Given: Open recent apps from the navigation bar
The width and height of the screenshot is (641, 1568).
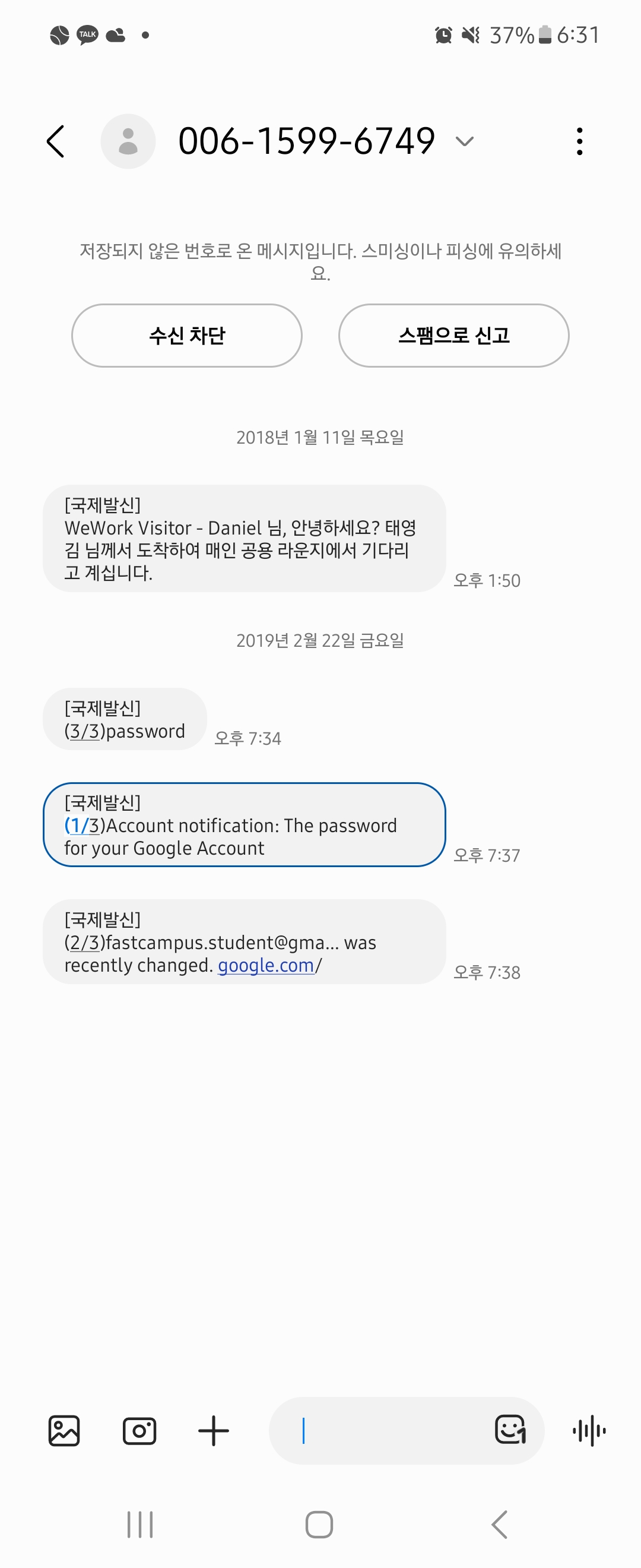Looking at the screenshot, I should [140, 1524].
